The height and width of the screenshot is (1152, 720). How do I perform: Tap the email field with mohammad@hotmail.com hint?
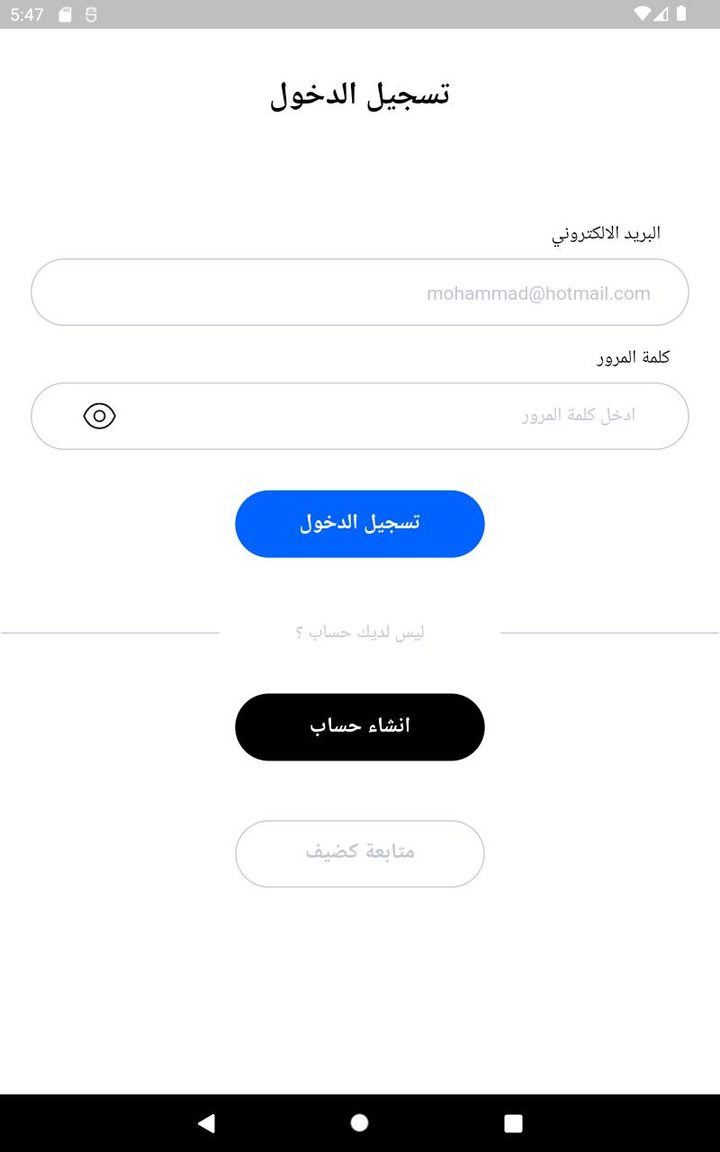click(x=360, y=292)
